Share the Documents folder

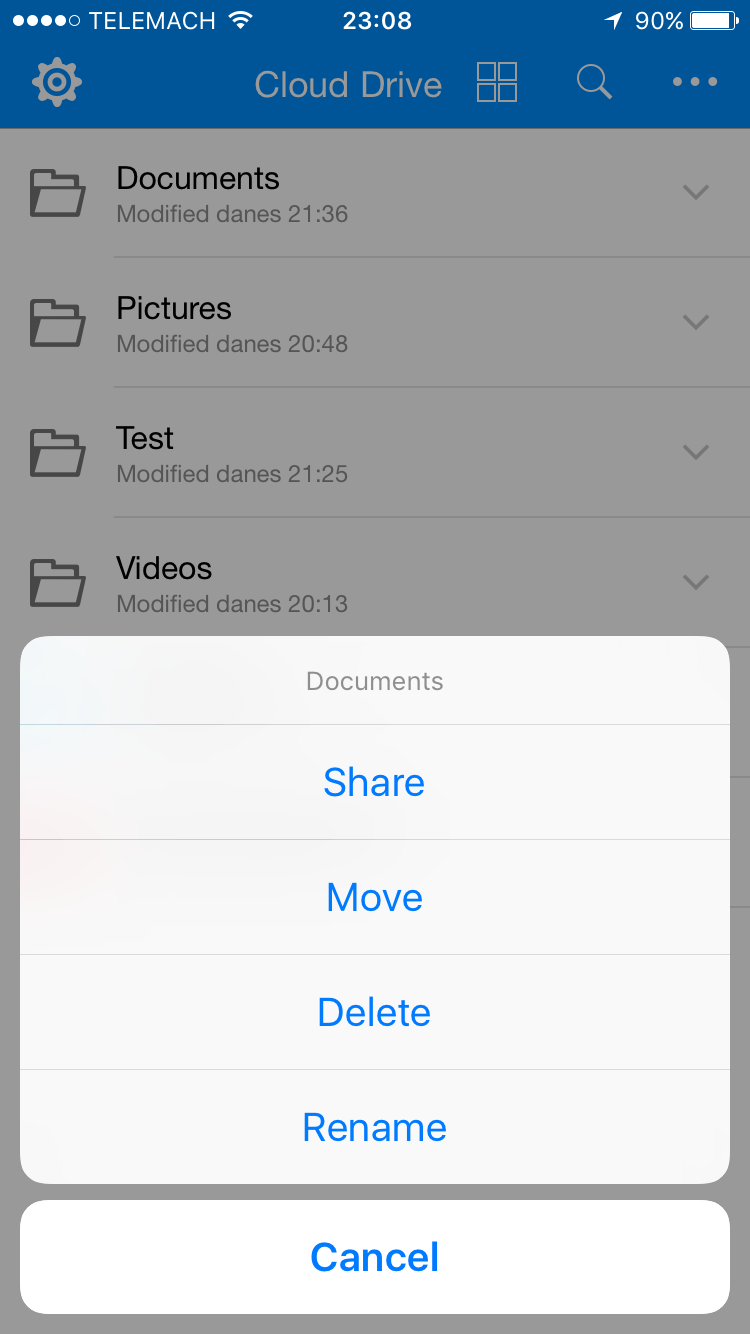(x=374, y=782)
